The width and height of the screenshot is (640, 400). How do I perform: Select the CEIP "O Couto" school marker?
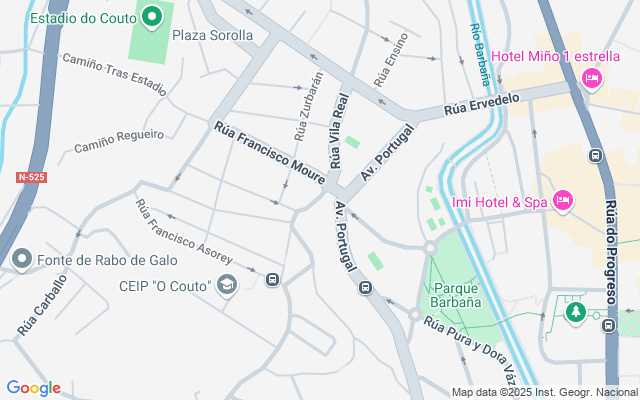pyautogui.click(x=227, y=285)
